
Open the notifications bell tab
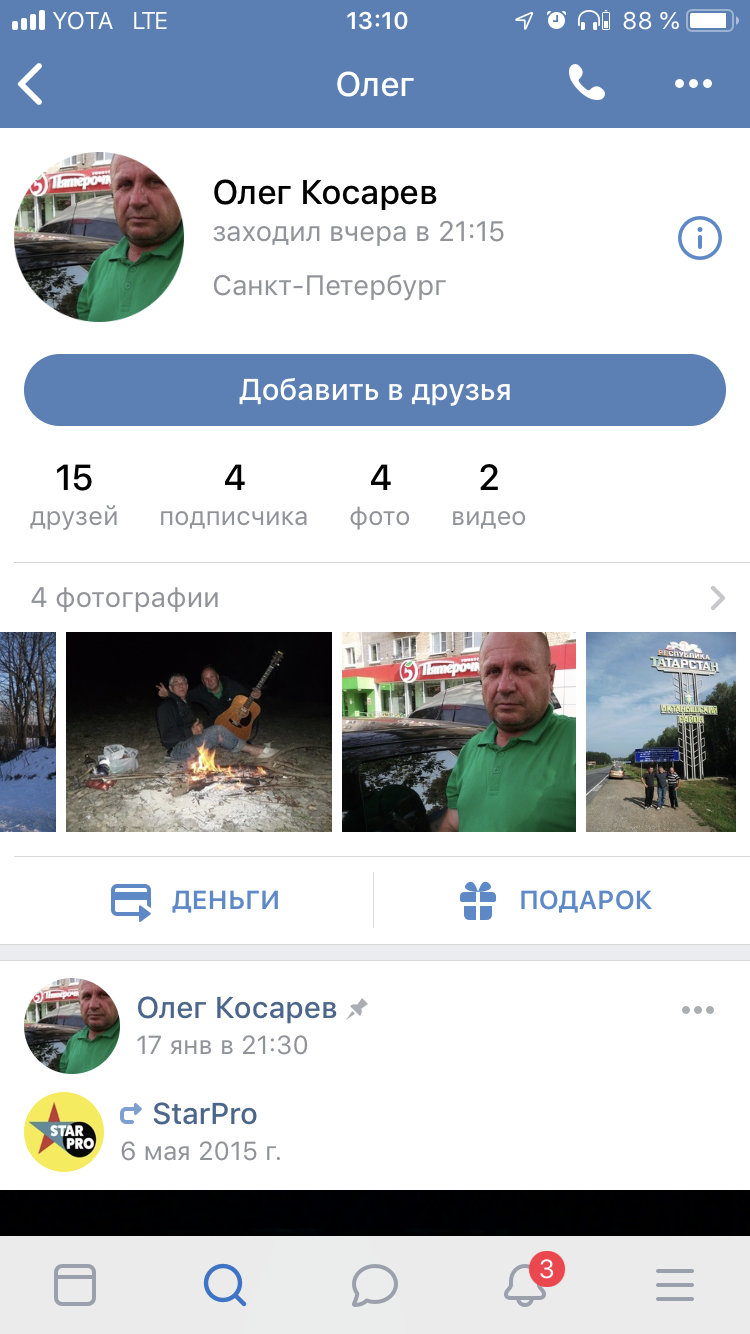(x=527, y=1284)
